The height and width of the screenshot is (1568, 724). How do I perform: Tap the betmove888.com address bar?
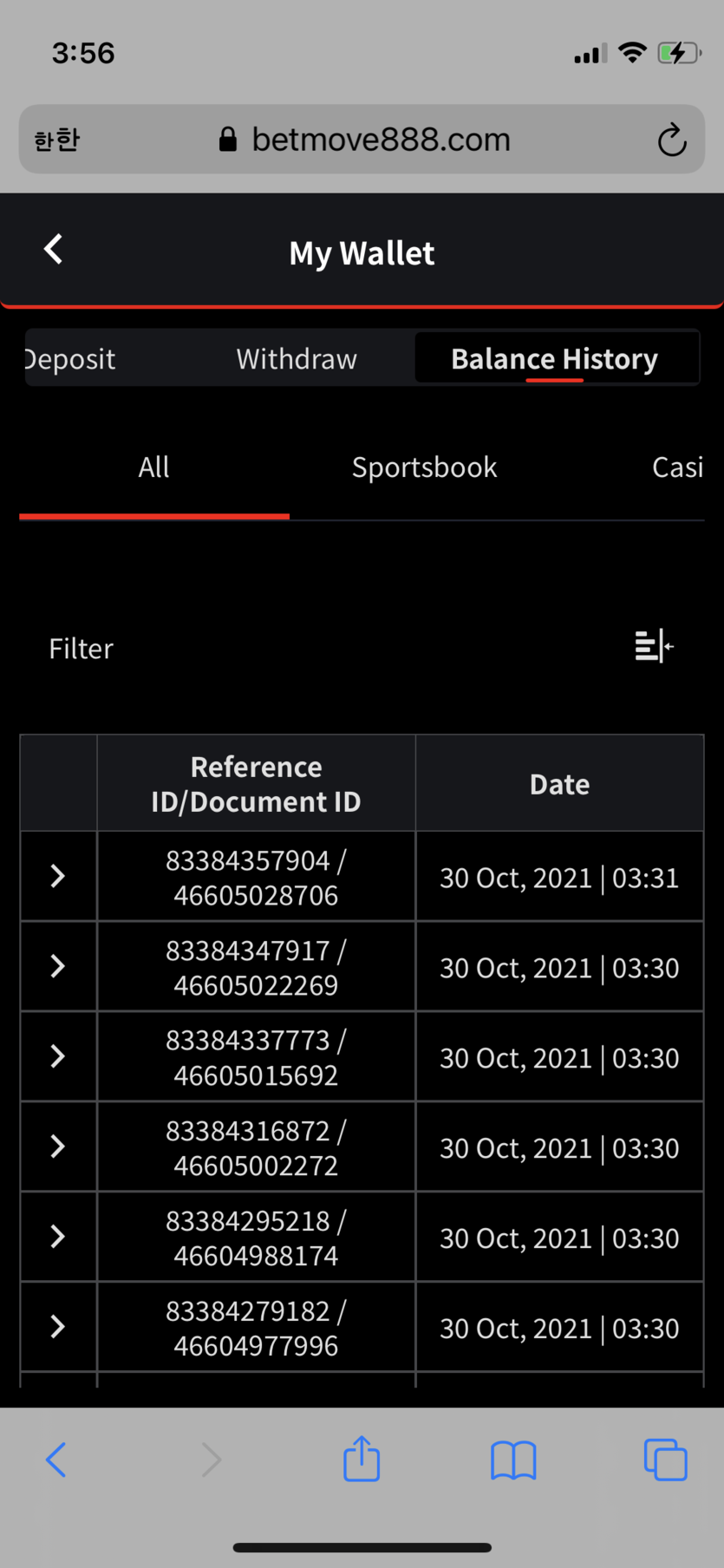point(362,140)
